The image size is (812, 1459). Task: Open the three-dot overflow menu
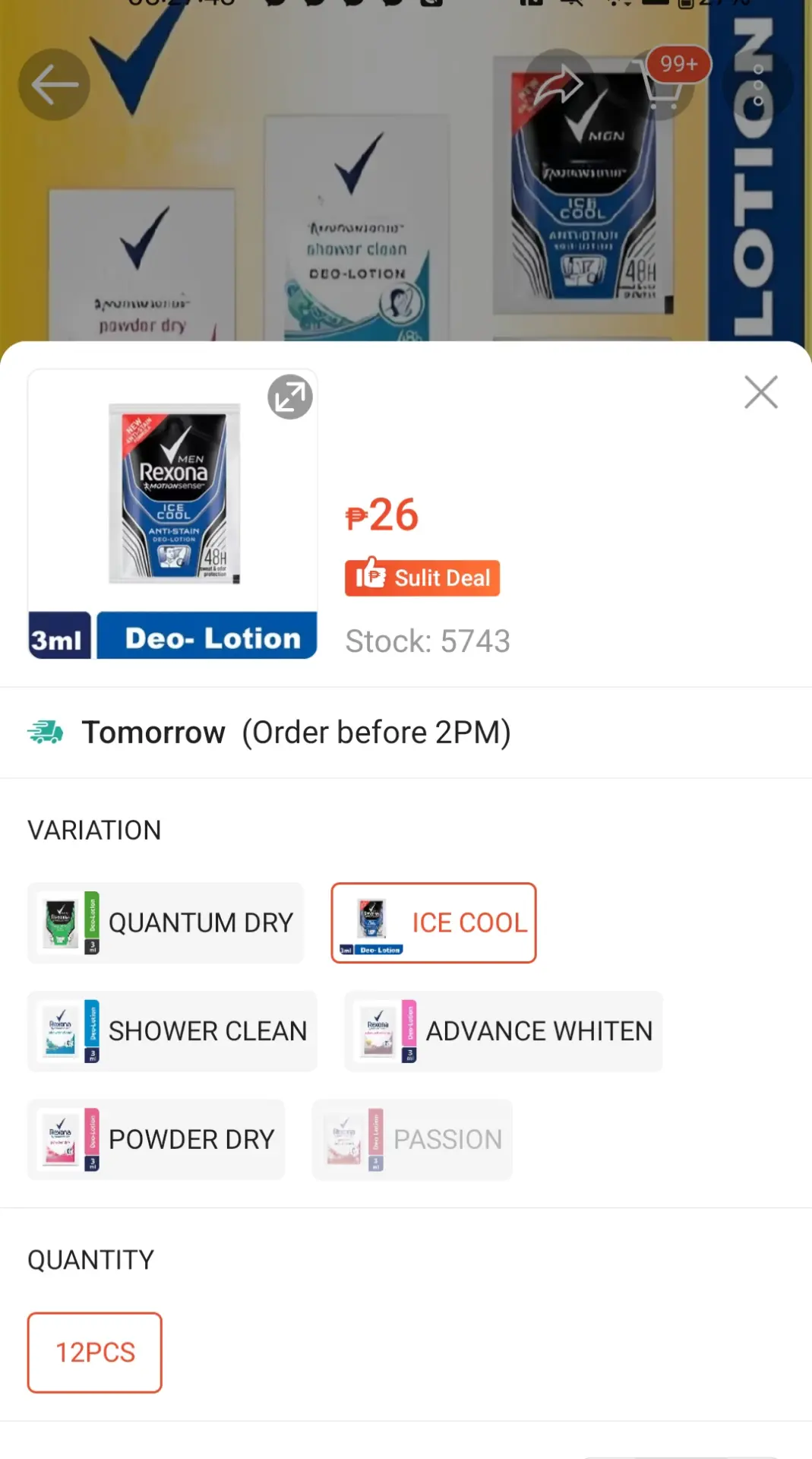coord(757,84)
